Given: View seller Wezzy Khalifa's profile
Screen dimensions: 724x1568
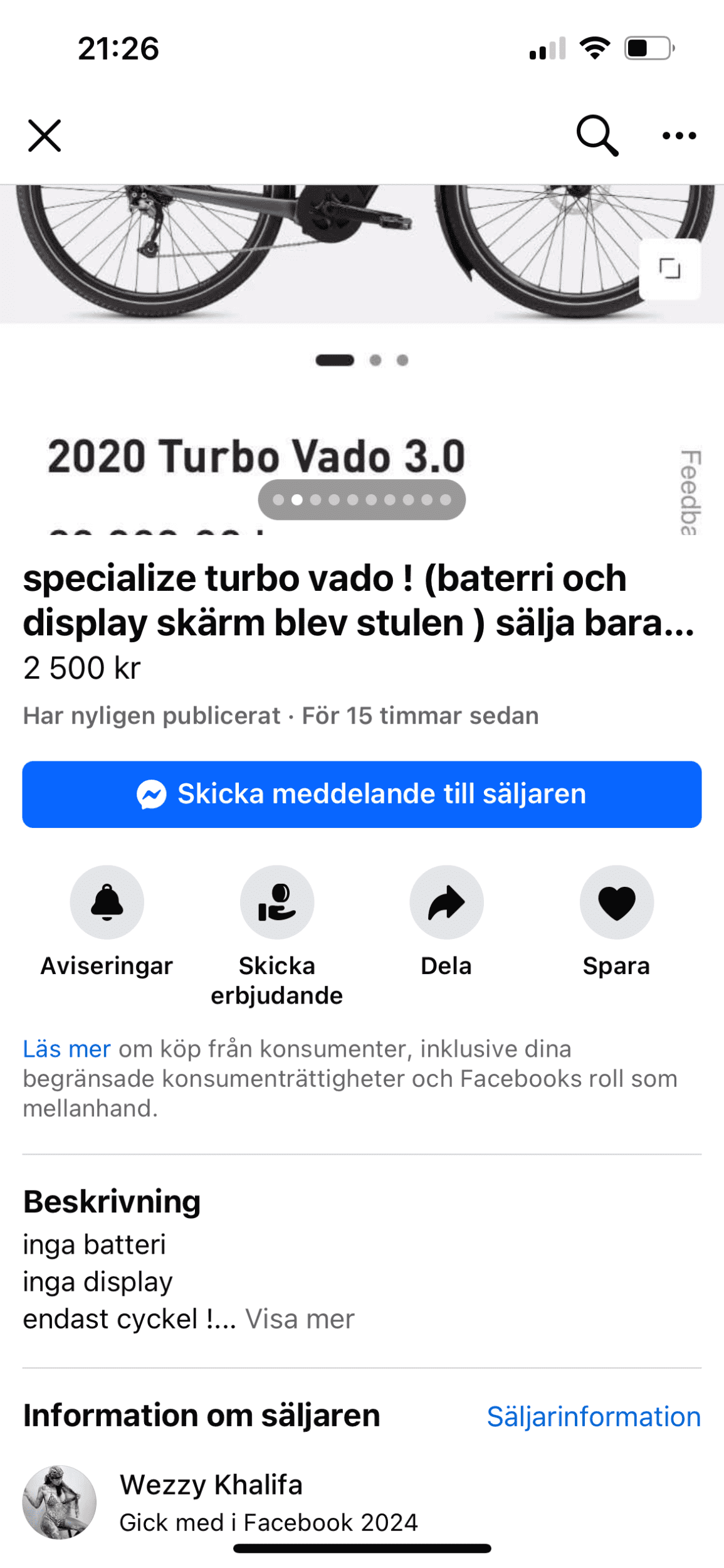Looking at the screenshot, I should [x=211, y=1485].
